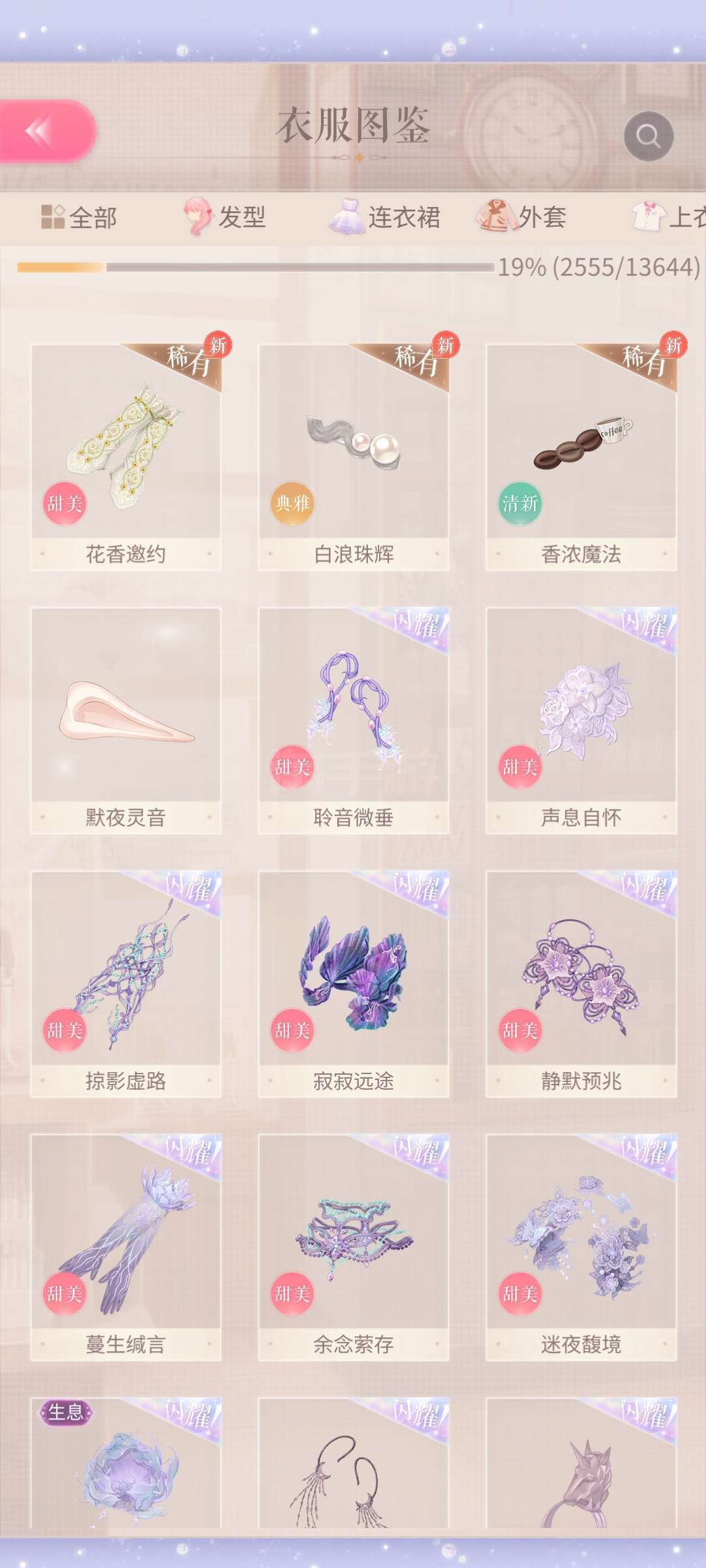Screen dimensions: 706x1568
Task: Tap the pink back arrow button
Action: 46,131
